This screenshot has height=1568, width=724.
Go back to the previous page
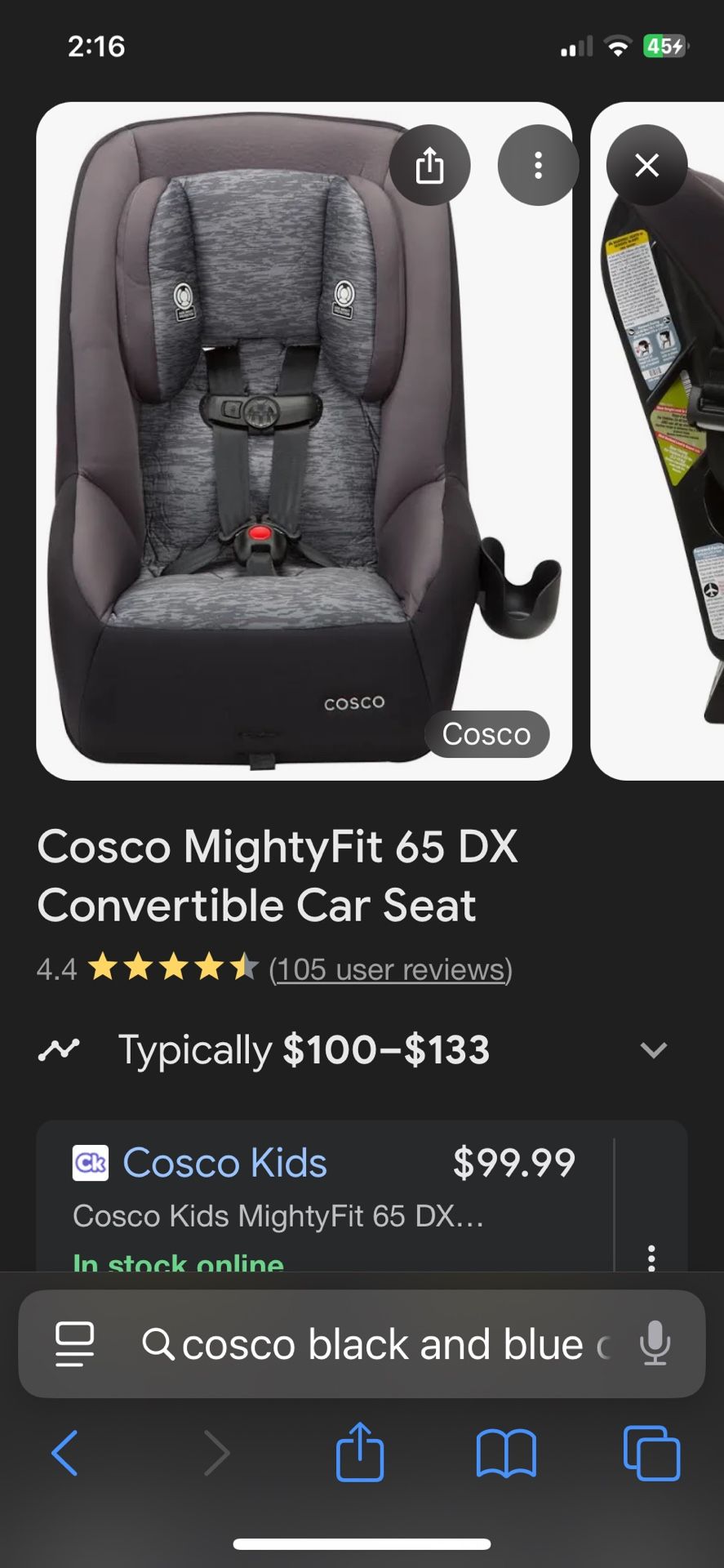click(x=64, y=1453)
